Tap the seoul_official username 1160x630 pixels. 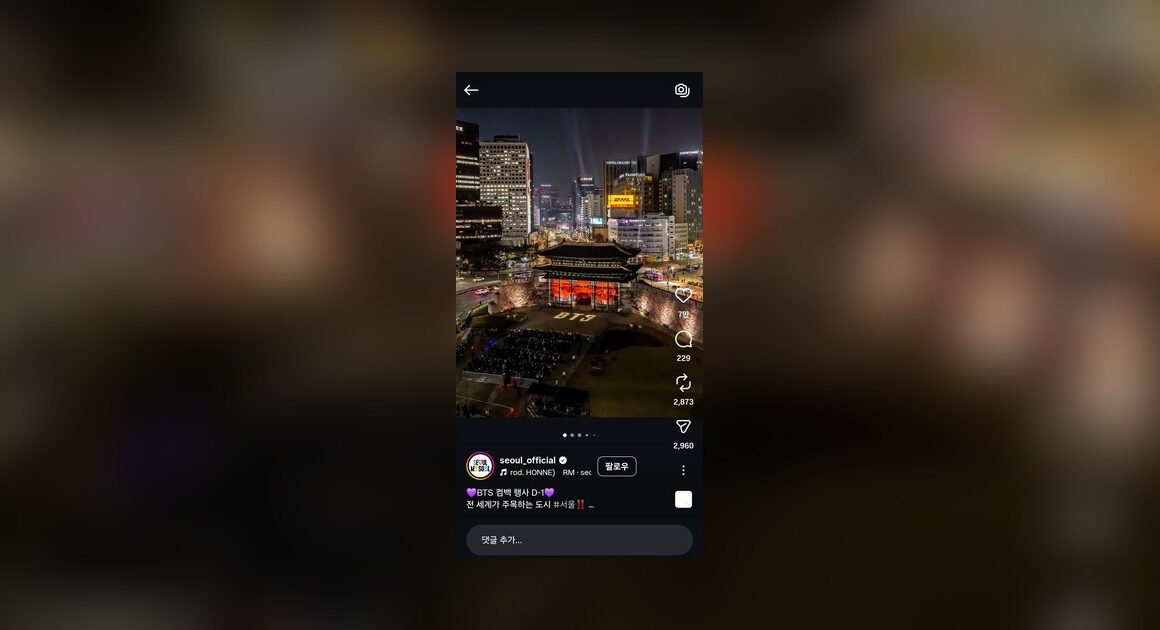[527, 460]
